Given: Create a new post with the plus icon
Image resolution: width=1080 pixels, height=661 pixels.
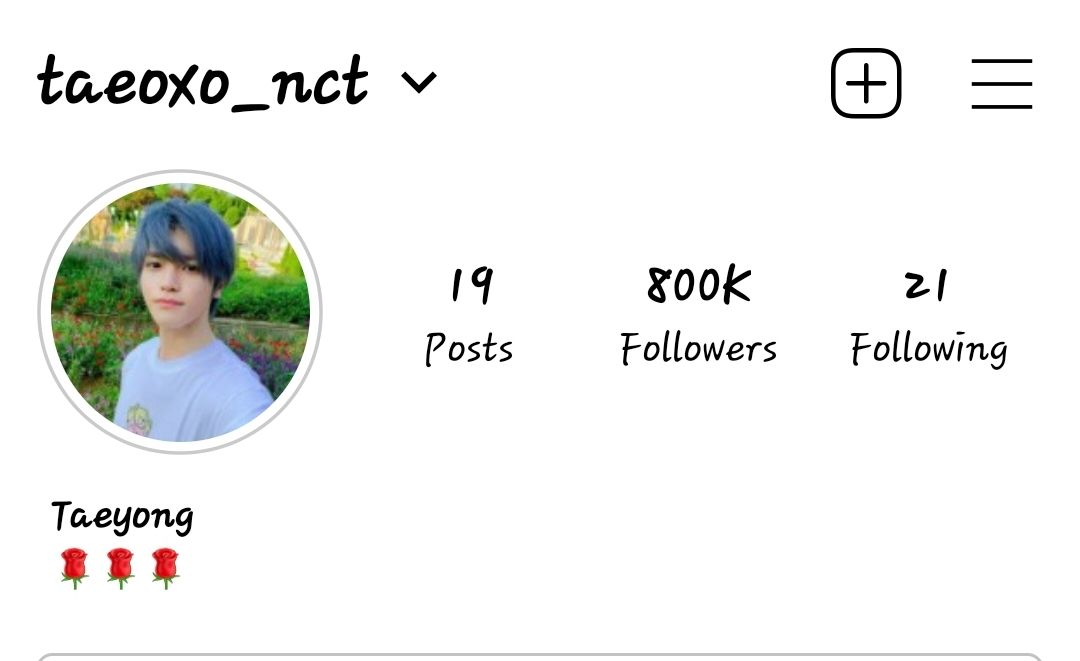Looking at the screenshot, I should (x=866, y=84).
